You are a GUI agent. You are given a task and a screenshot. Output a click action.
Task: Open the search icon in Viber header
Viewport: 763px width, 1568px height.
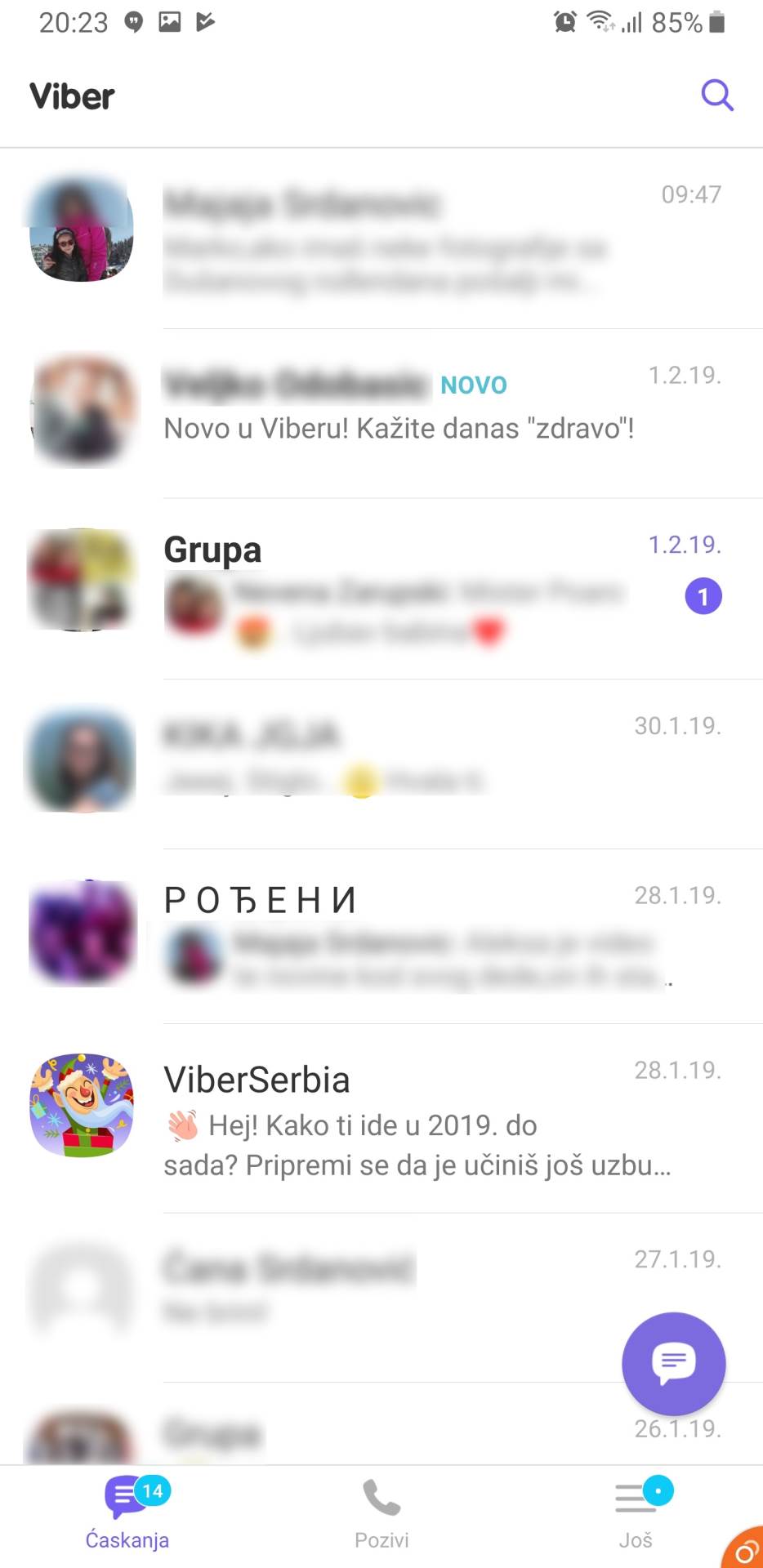(x=717, y=96)
